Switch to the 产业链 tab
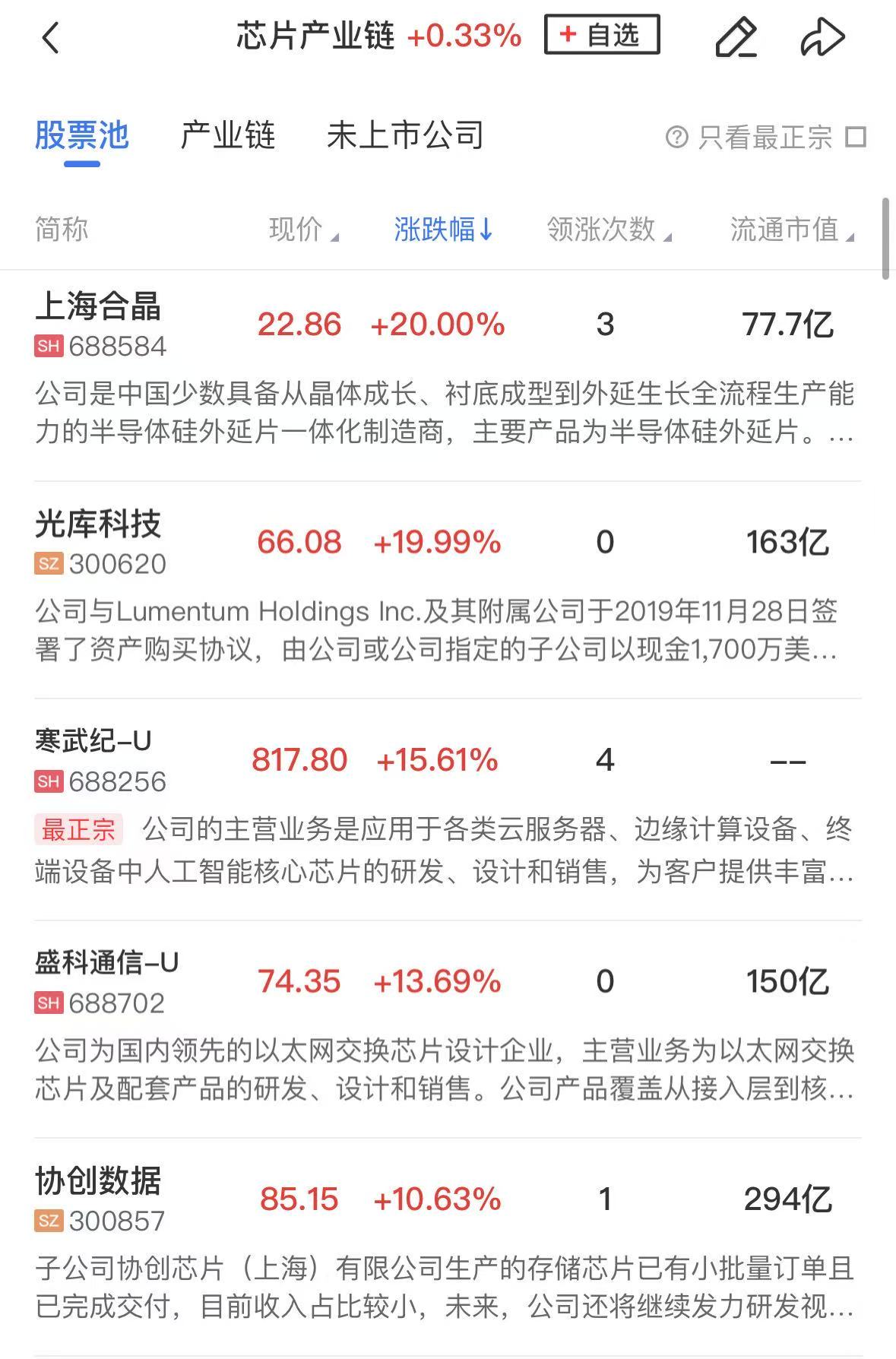Image resolution: width=896 pixels, height=1359 pixels. [227, 136]
